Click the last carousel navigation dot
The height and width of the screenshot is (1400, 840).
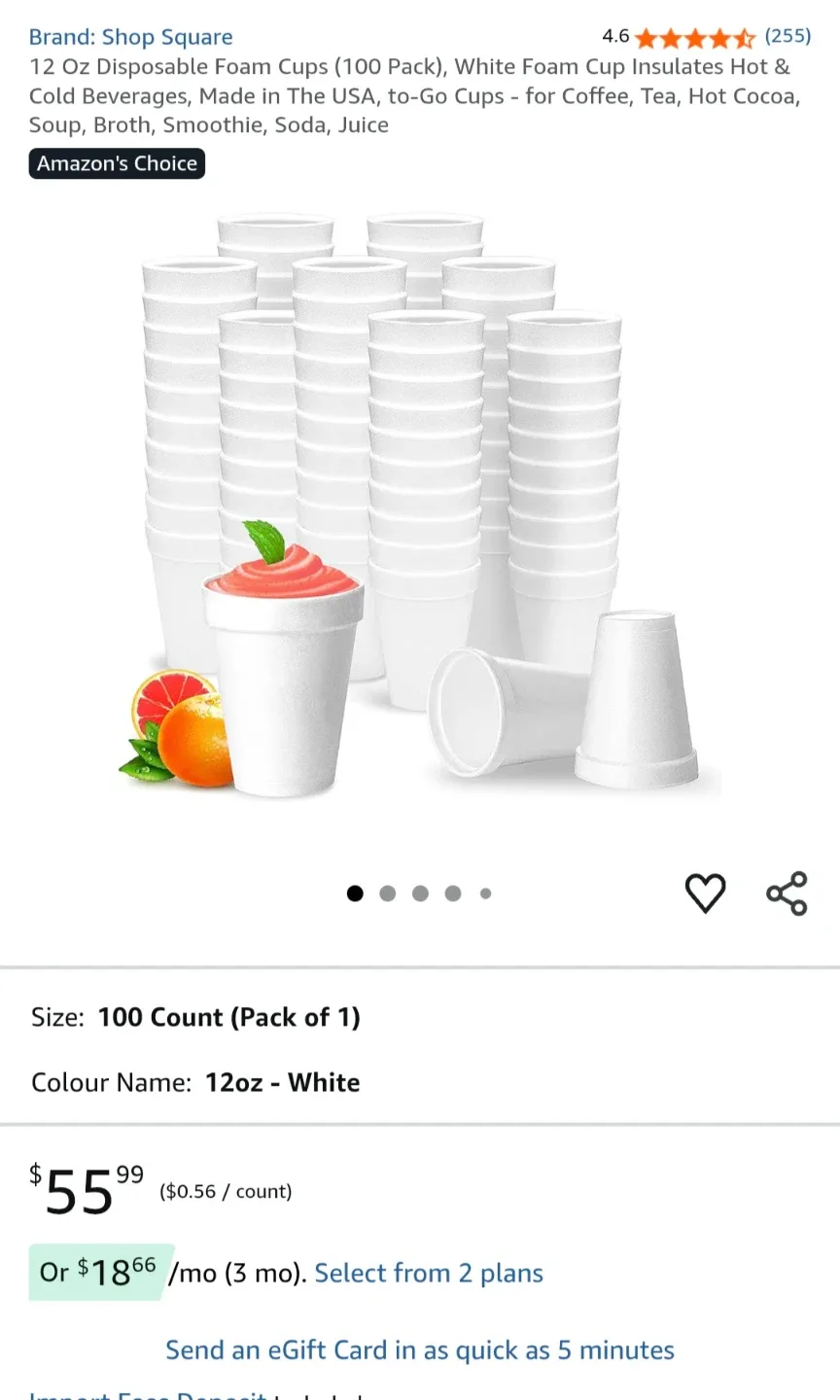point(485,892)
